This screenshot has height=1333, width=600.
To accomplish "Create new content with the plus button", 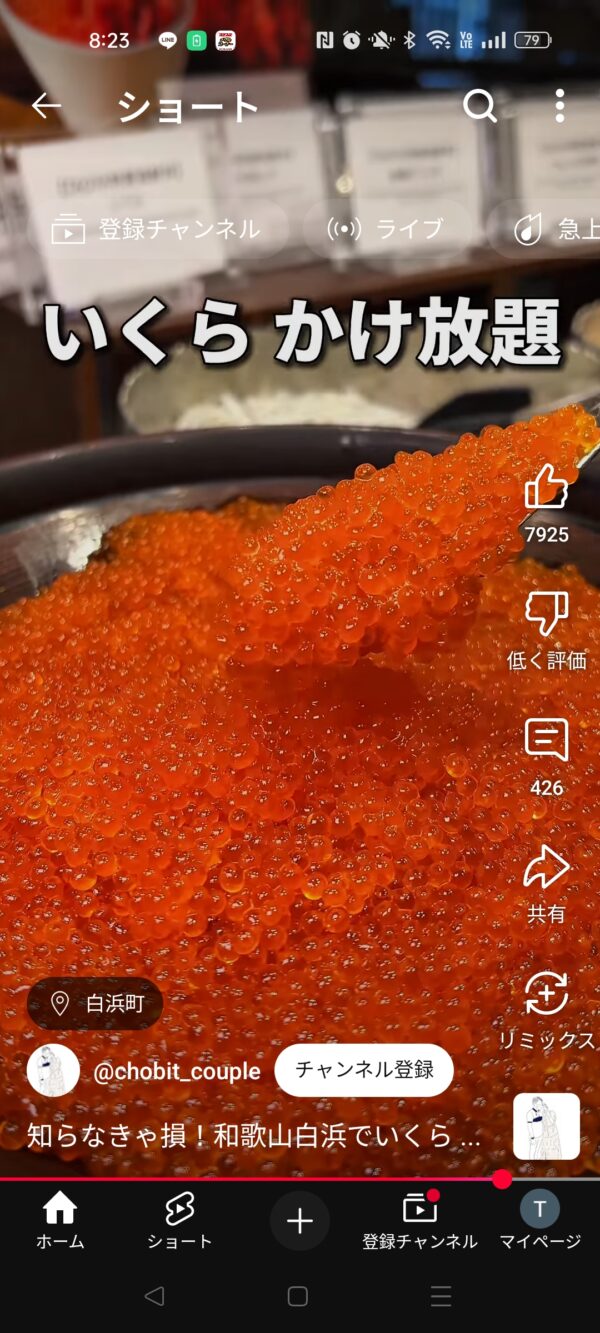I will tap(300, 1221).
